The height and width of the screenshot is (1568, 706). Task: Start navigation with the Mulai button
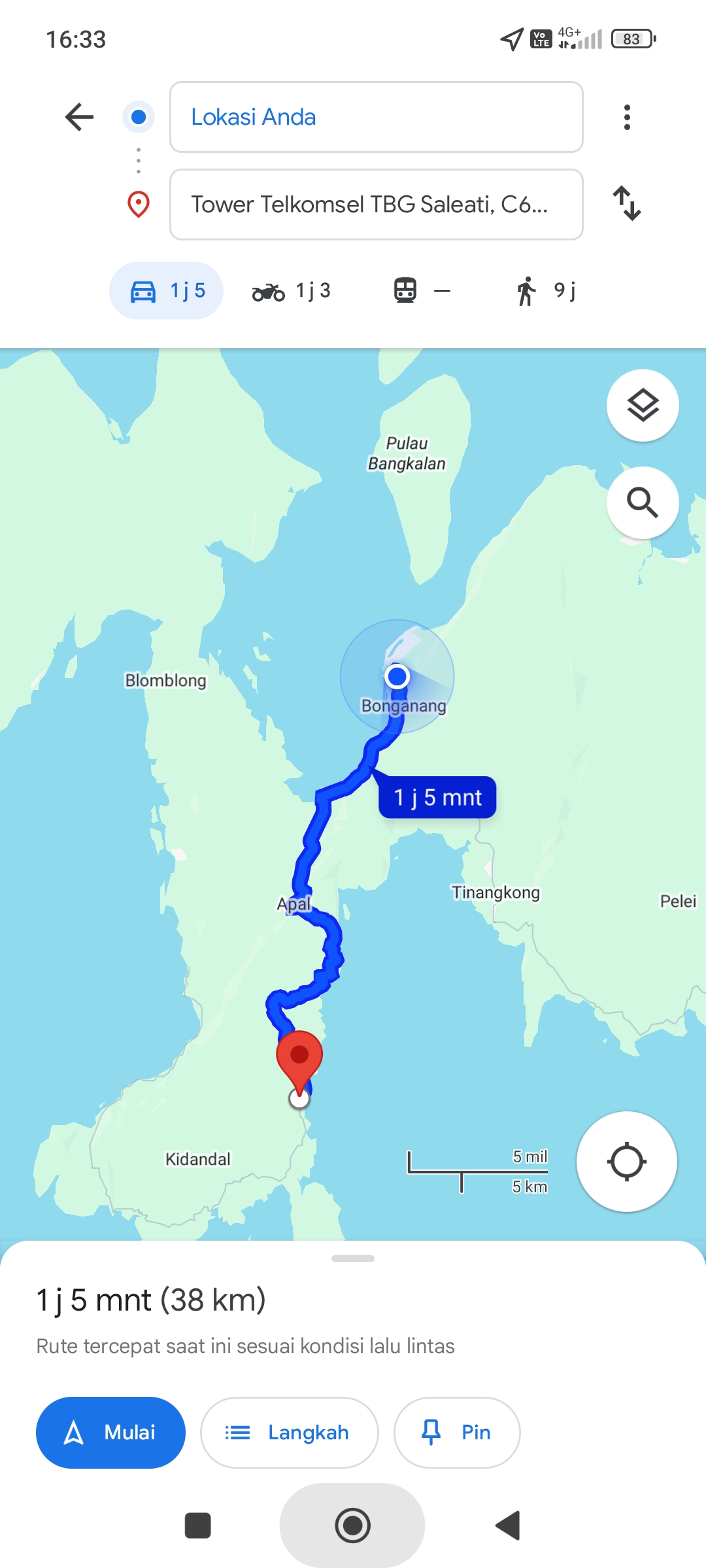tap(110, 1433)
